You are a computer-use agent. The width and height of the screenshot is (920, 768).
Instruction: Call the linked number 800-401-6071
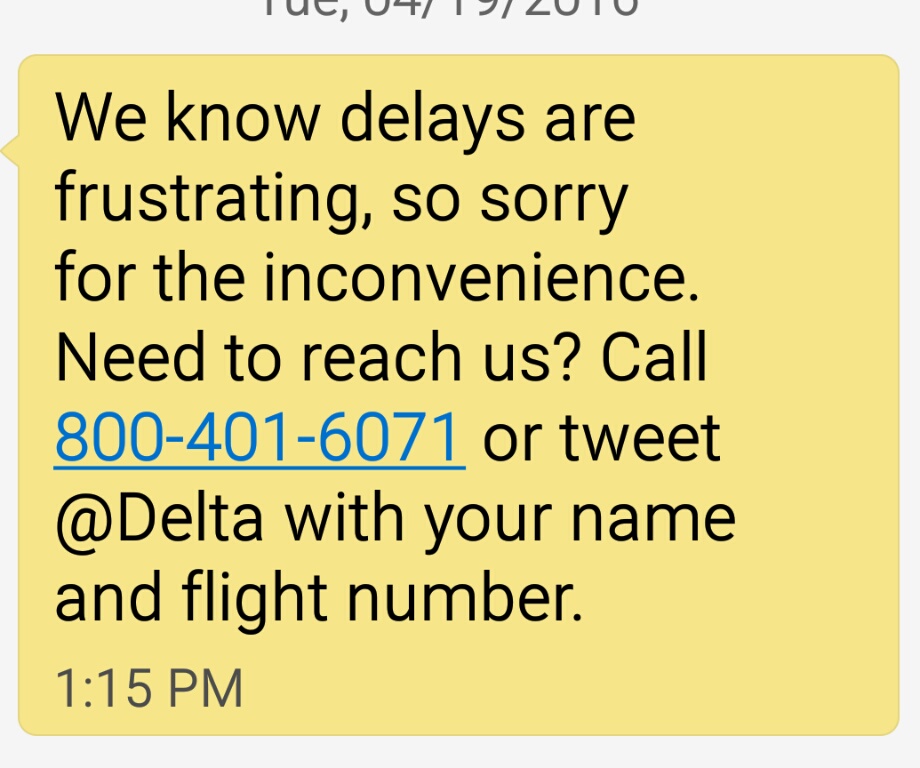(x=260, y=438)
